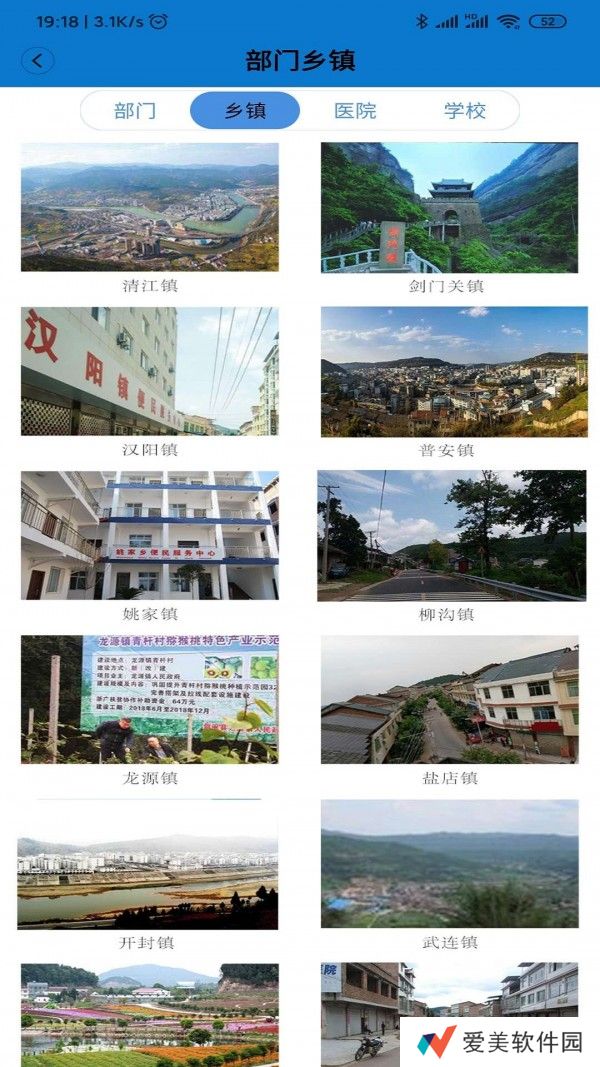Go back using the arrow icon
The image size is (600, 1067).
pyautogui.click(x=38, y=60)
